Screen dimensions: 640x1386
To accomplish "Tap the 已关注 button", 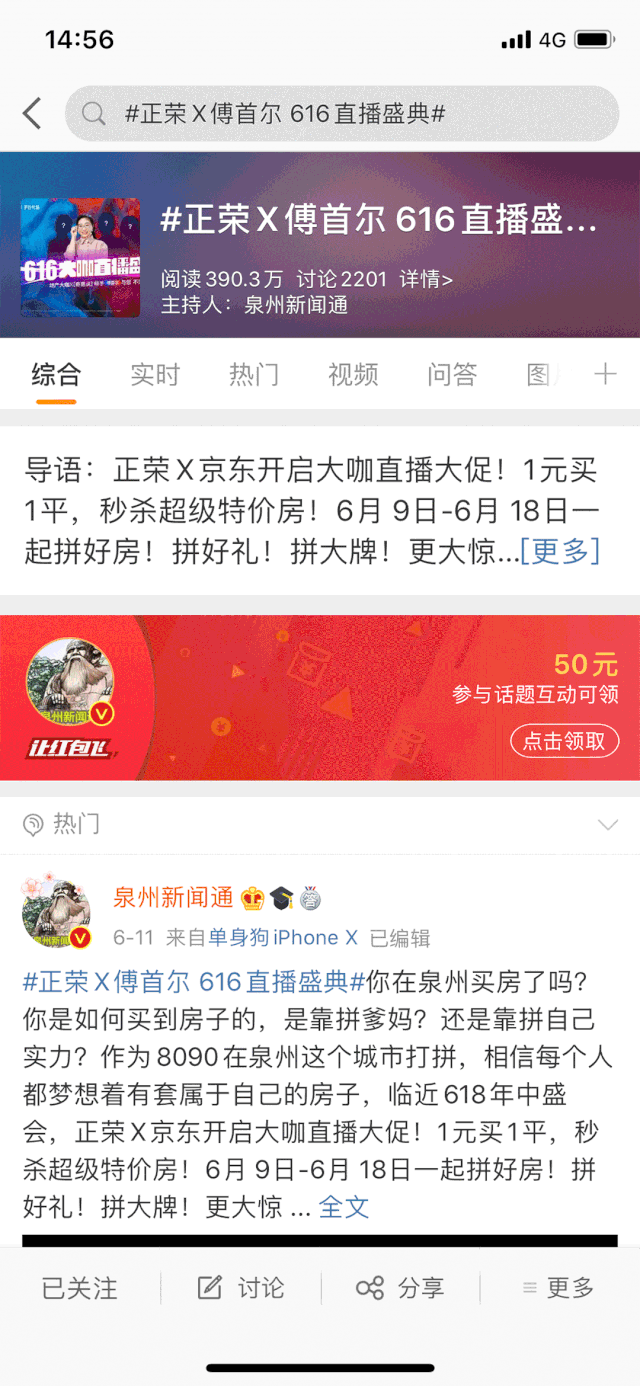I will [79, 1288].
